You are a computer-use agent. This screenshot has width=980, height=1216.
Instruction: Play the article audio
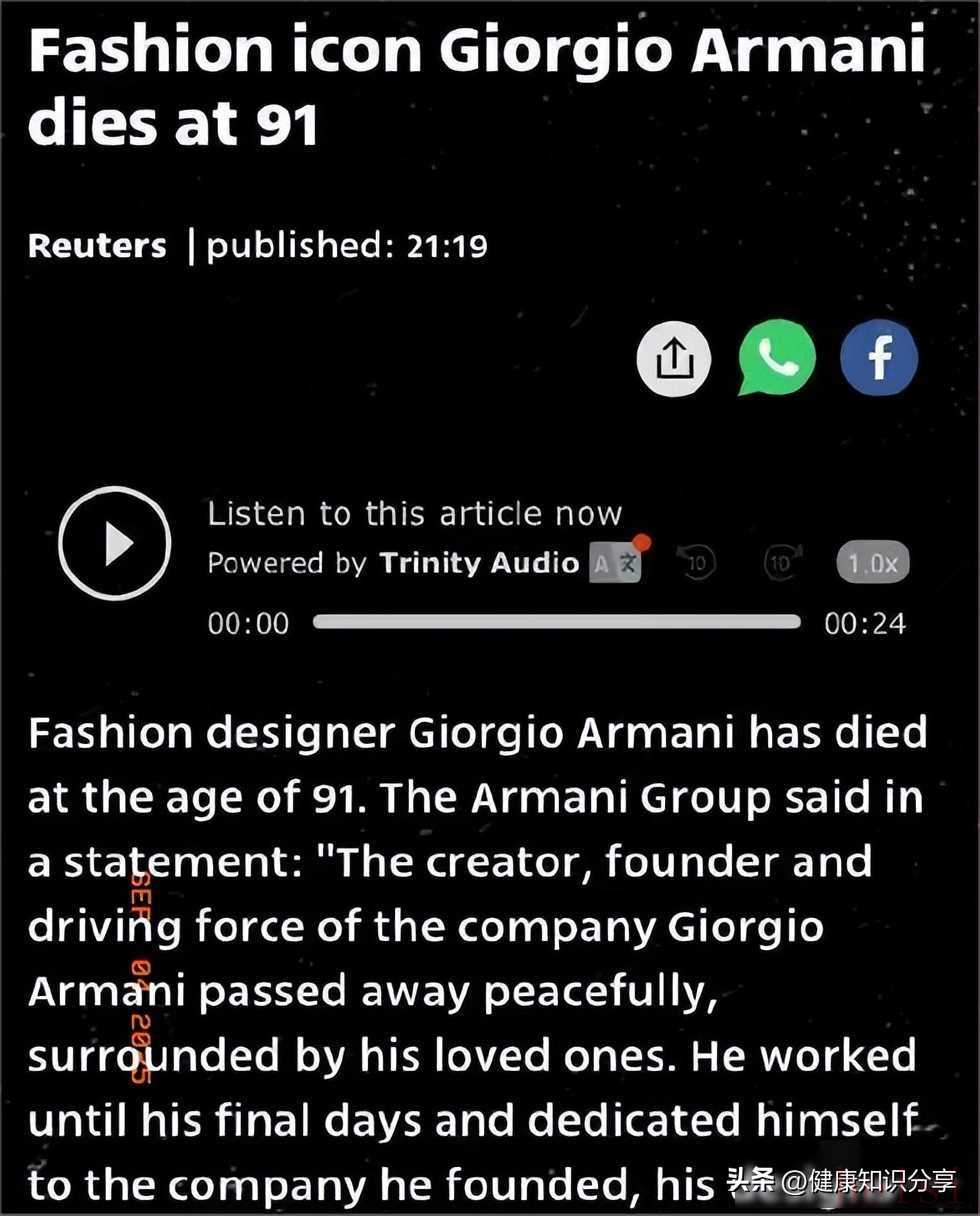115,543
